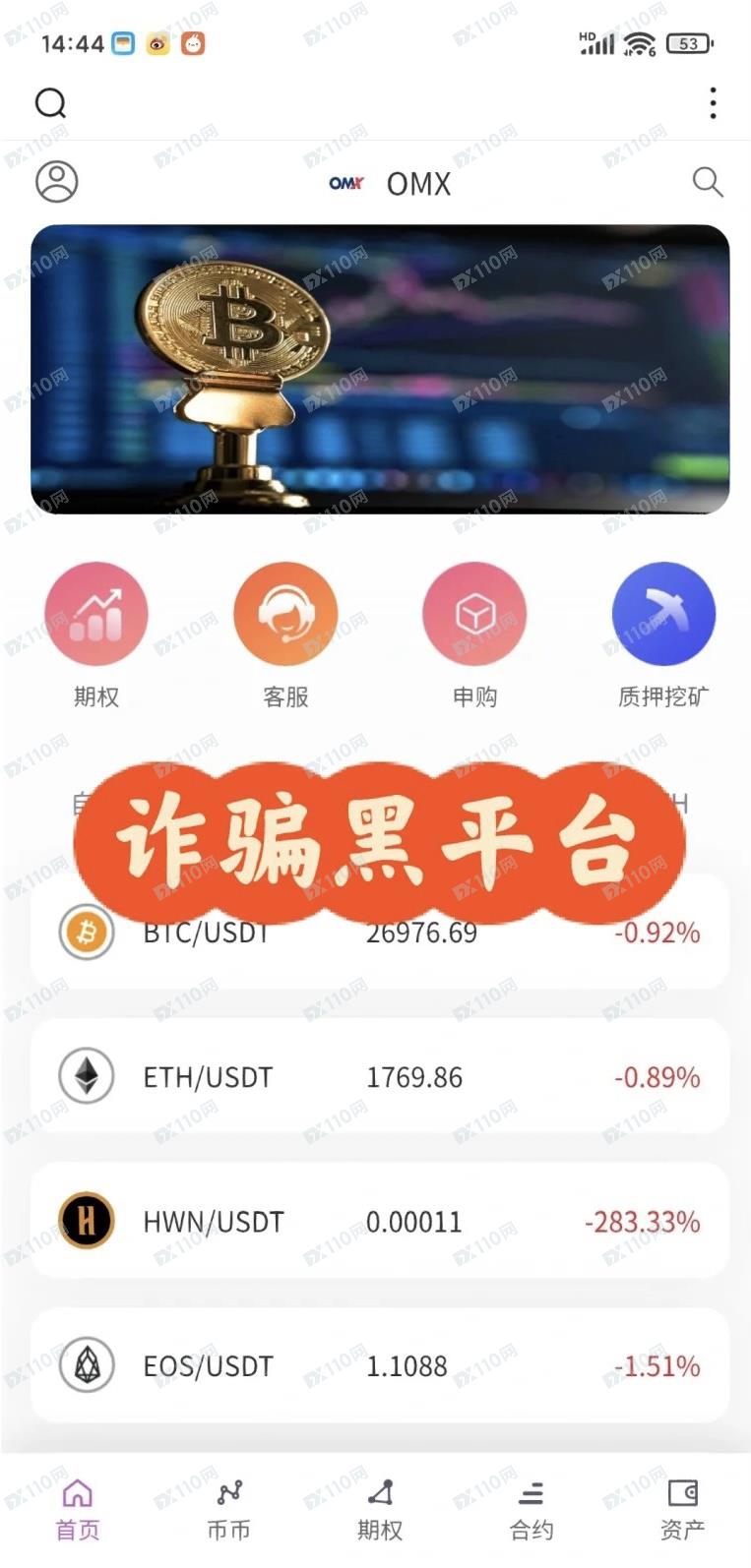The image size is (751, 1568).
Task: Open the three-dot overflow menu
Action: coord(713,103)
